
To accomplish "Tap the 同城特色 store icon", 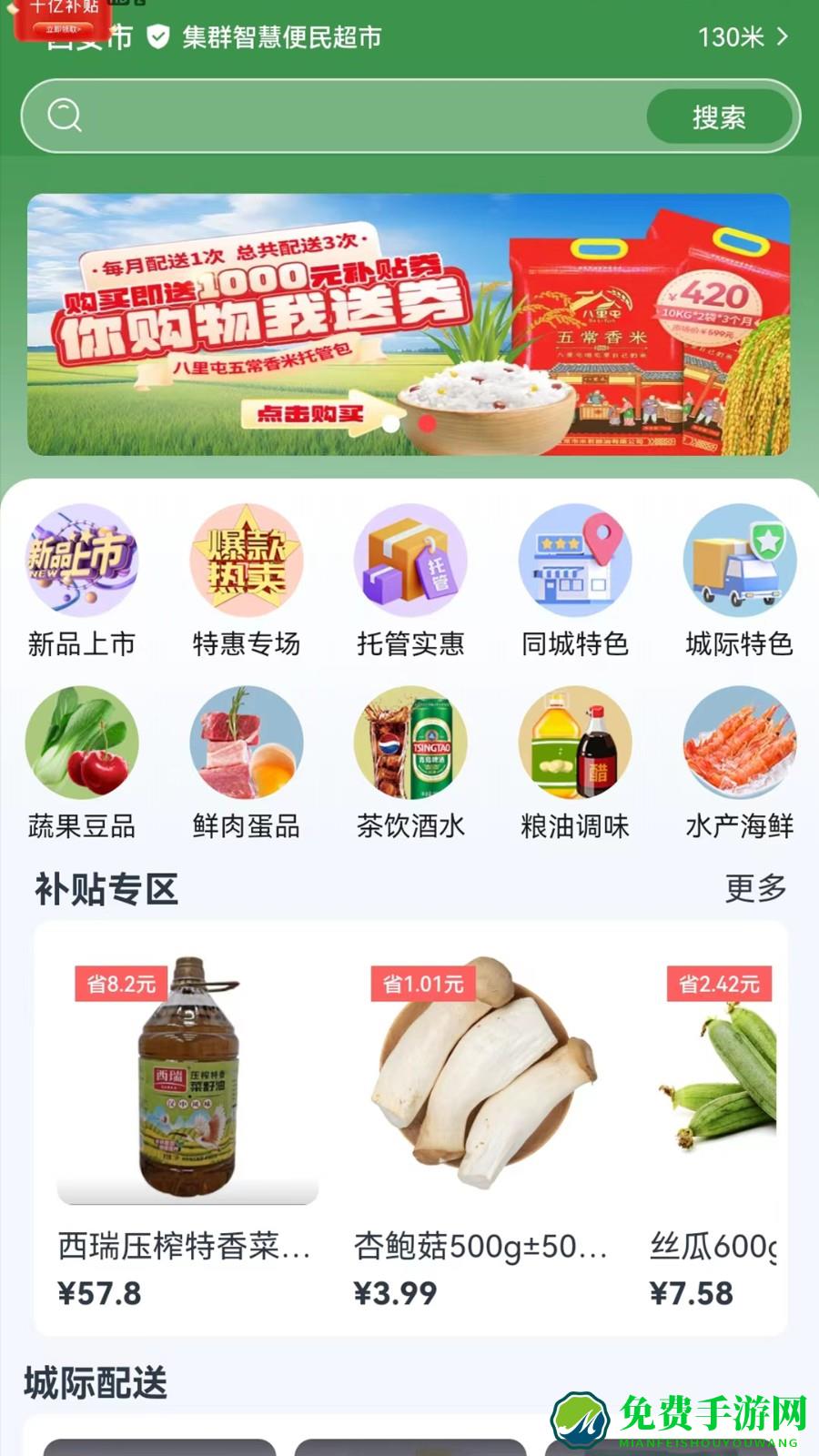I will pyautogui.click(x=575, y=561).
